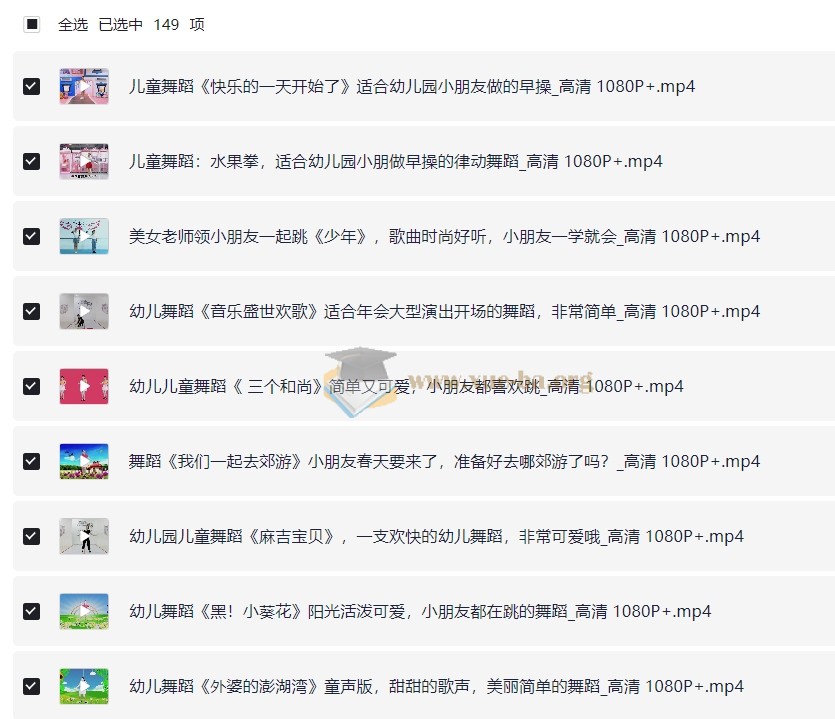Toggle the 全选 select-all checkbox
Screen dimensions: 835x719
(x=32, y=25)
